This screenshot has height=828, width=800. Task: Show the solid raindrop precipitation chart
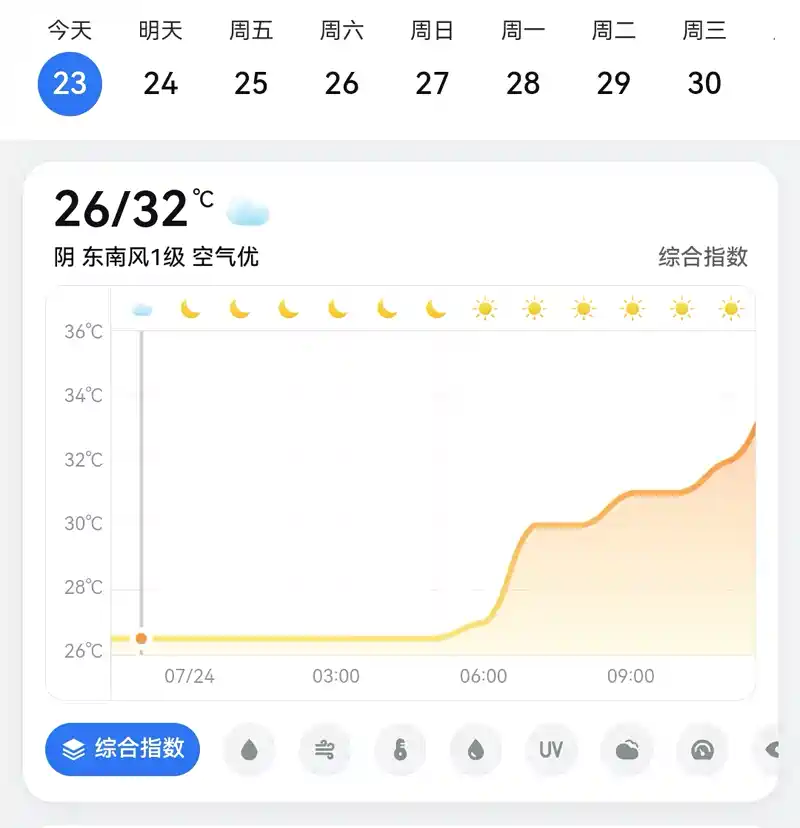249,749
